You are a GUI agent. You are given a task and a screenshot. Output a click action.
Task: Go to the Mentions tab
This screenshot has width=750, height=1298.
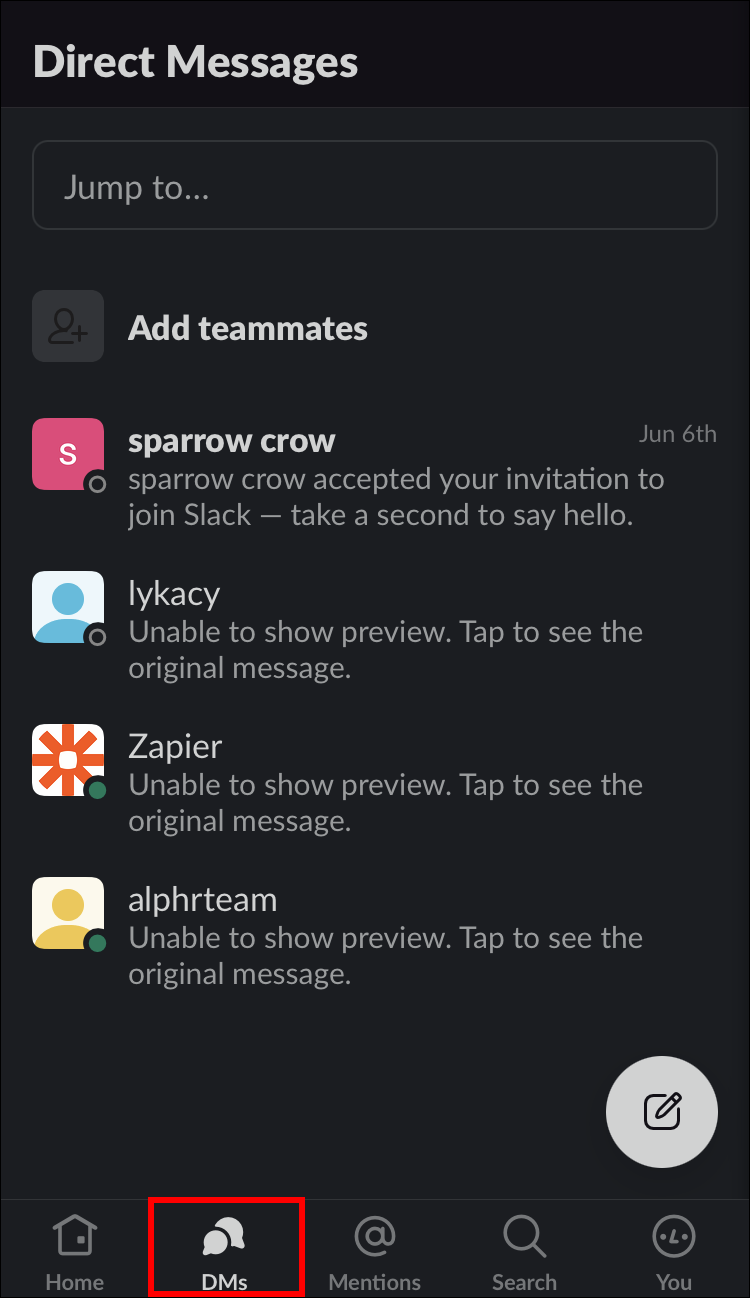pos(375,1252)
